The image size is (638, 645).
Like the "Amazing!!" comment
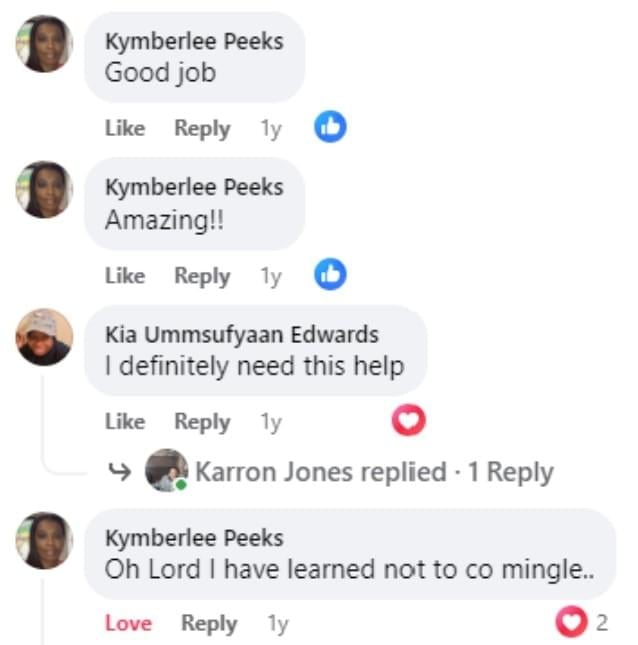pyautogui.click(x=124, y=276)
